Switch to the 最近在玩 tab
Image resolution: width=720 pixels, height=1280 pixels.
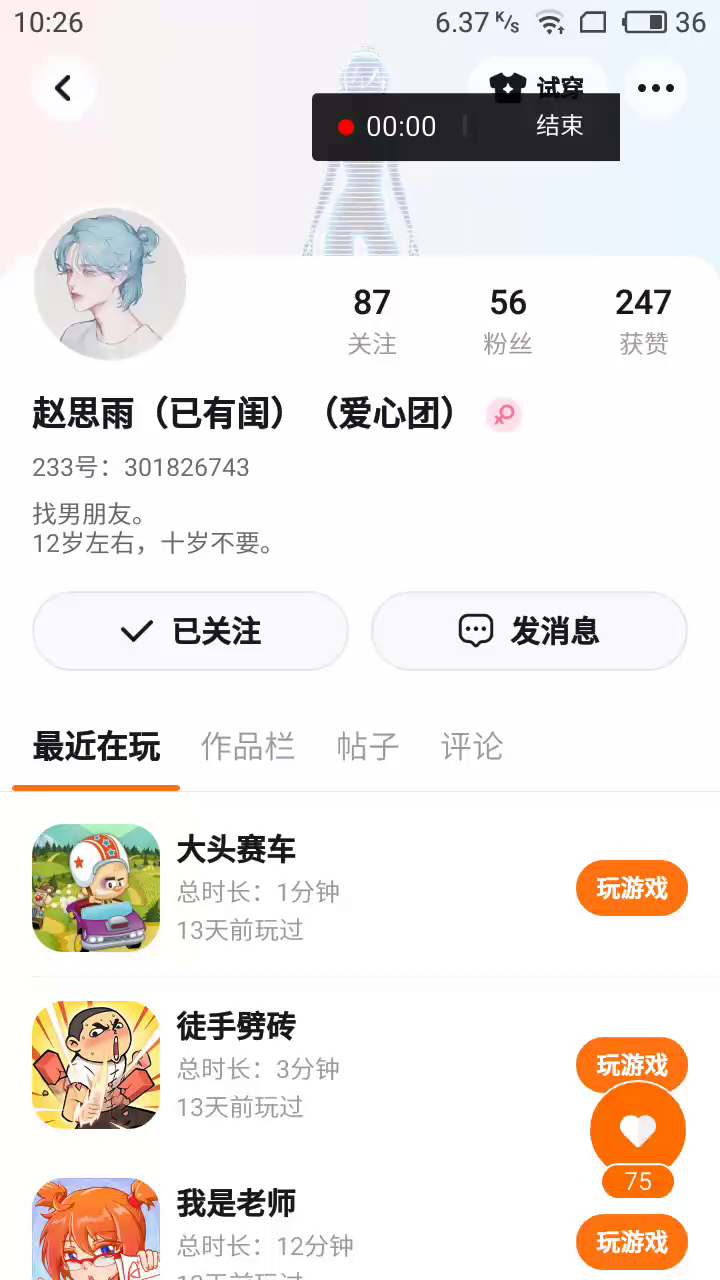click(96, 747)
